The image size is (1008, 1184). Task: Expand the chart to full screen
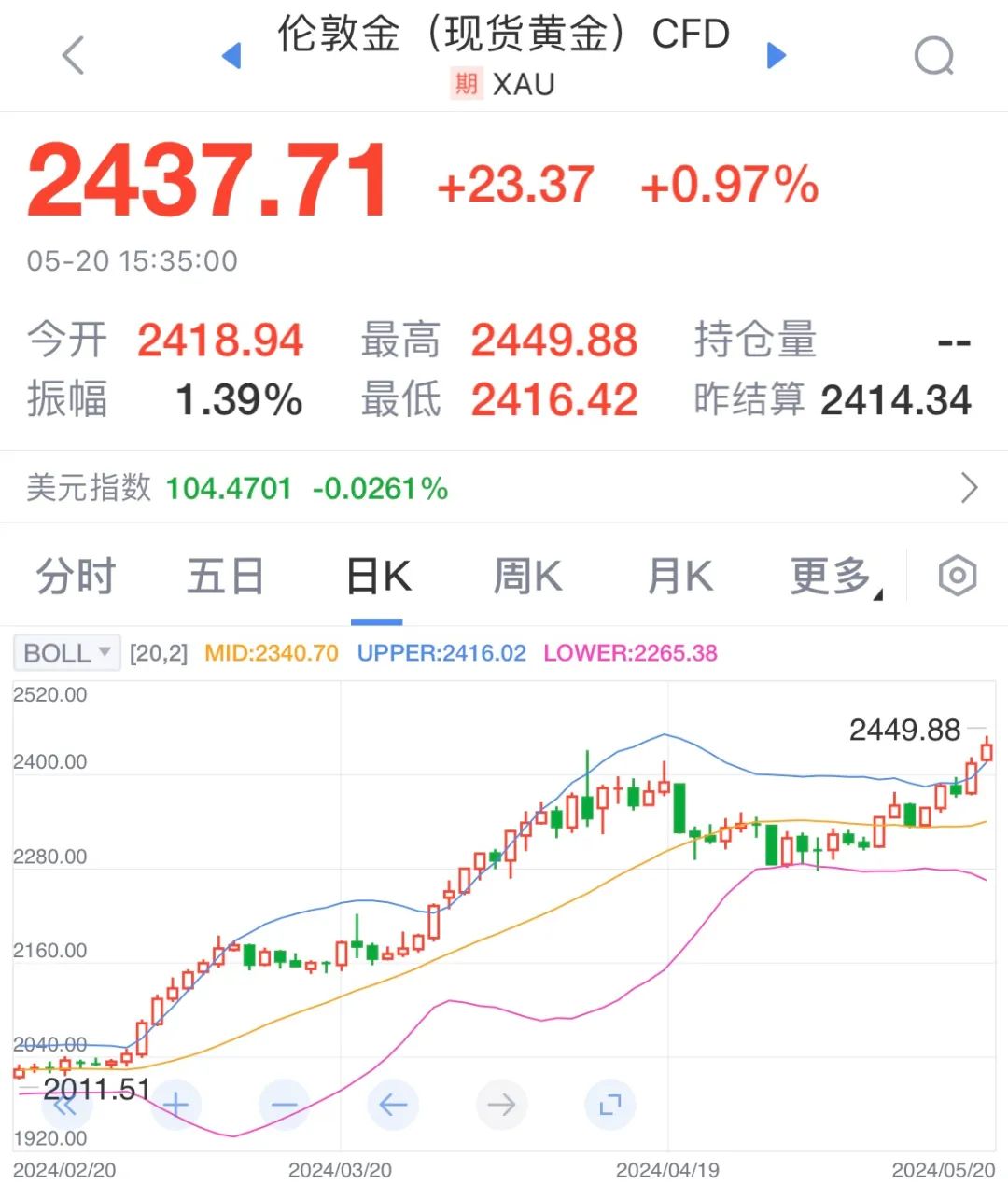tap(609, 1106)
